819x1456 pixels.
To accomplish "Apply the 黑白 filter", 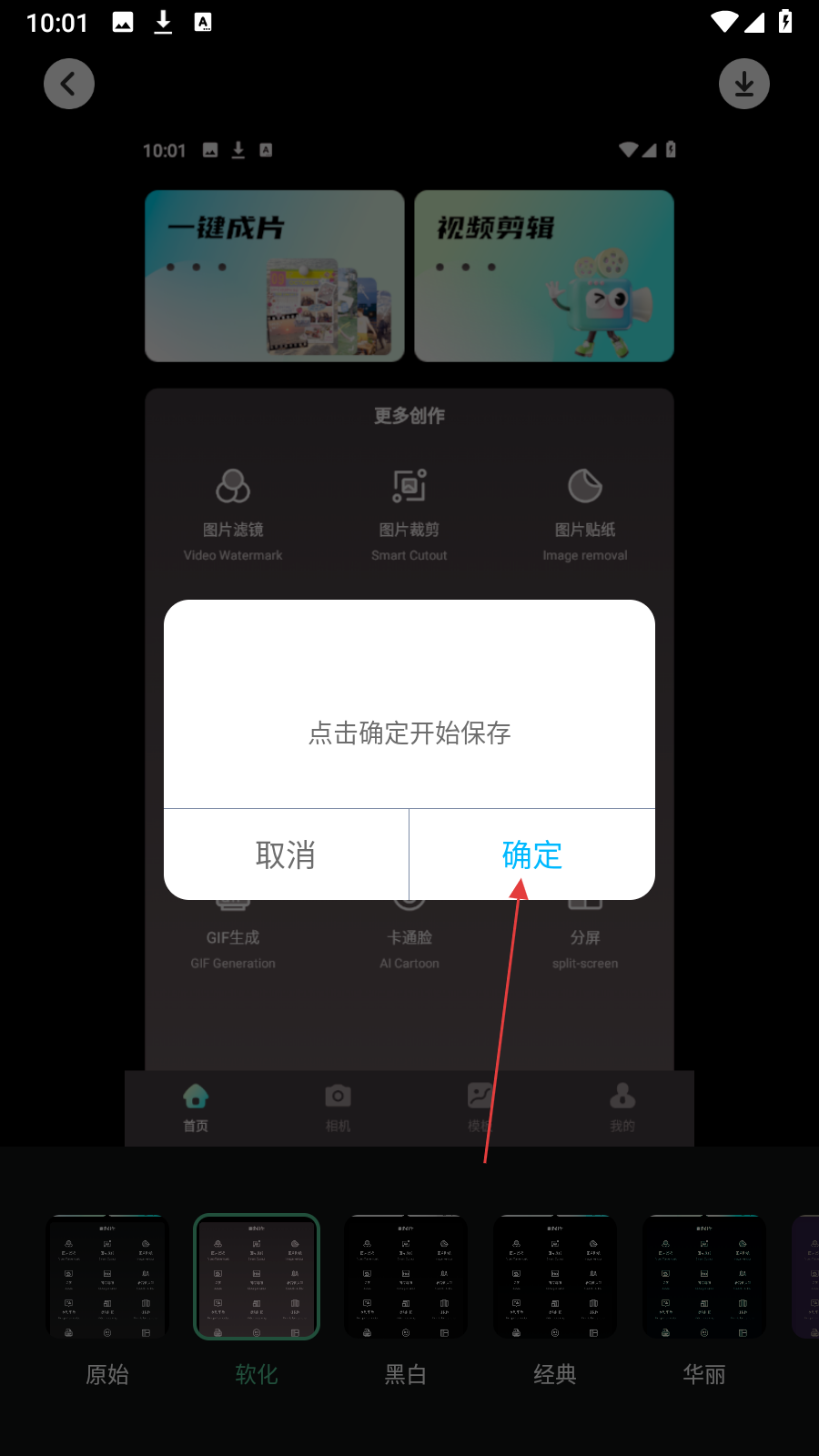I will (406, 1277).
